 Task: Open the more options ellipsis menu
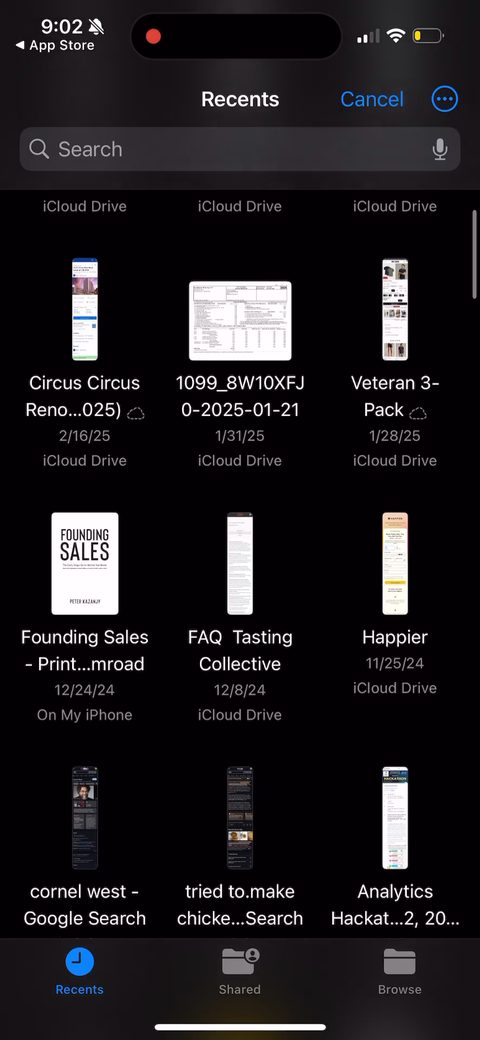click(x=444, y=99)
